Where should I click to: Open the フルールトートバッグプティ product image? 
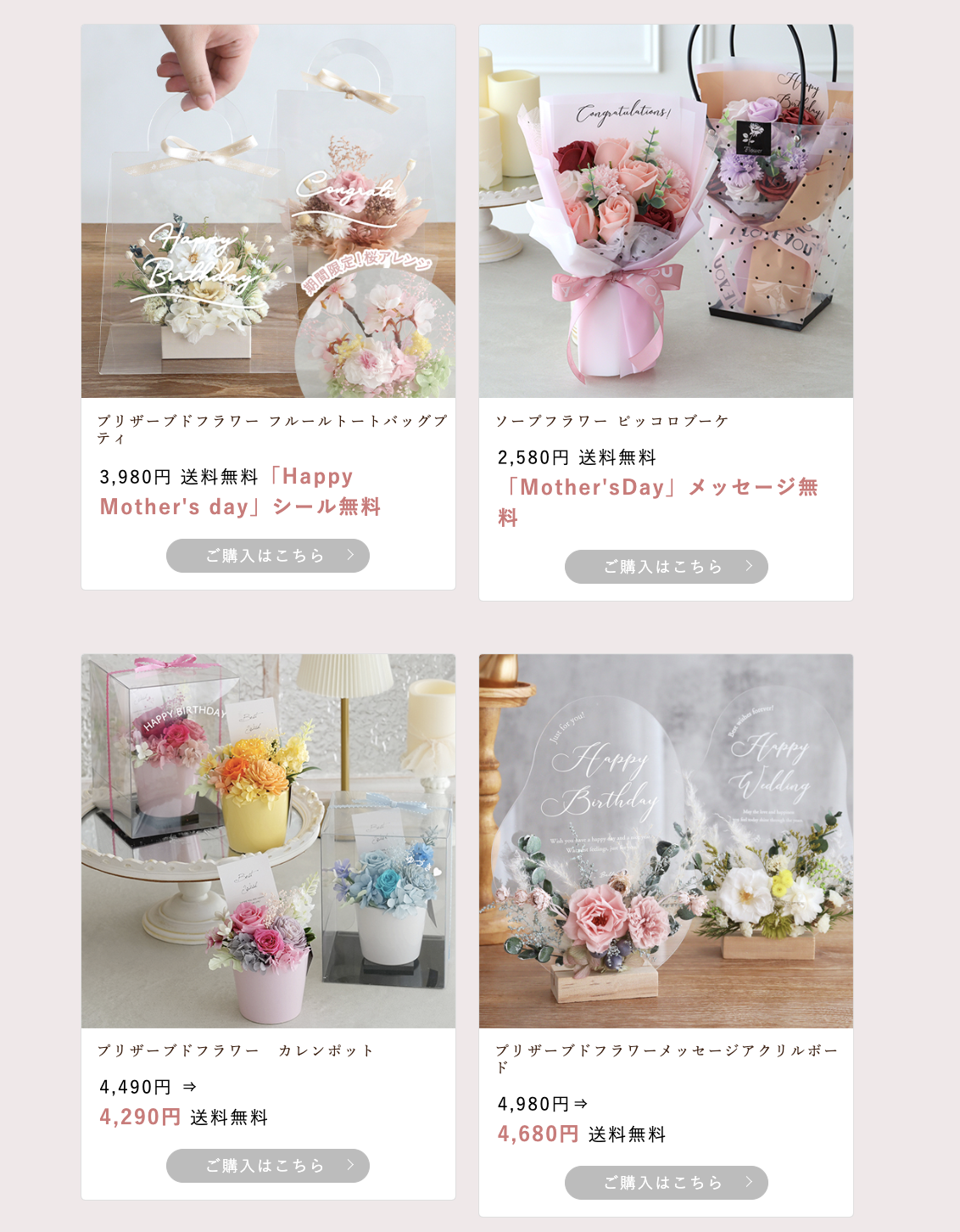268,211
